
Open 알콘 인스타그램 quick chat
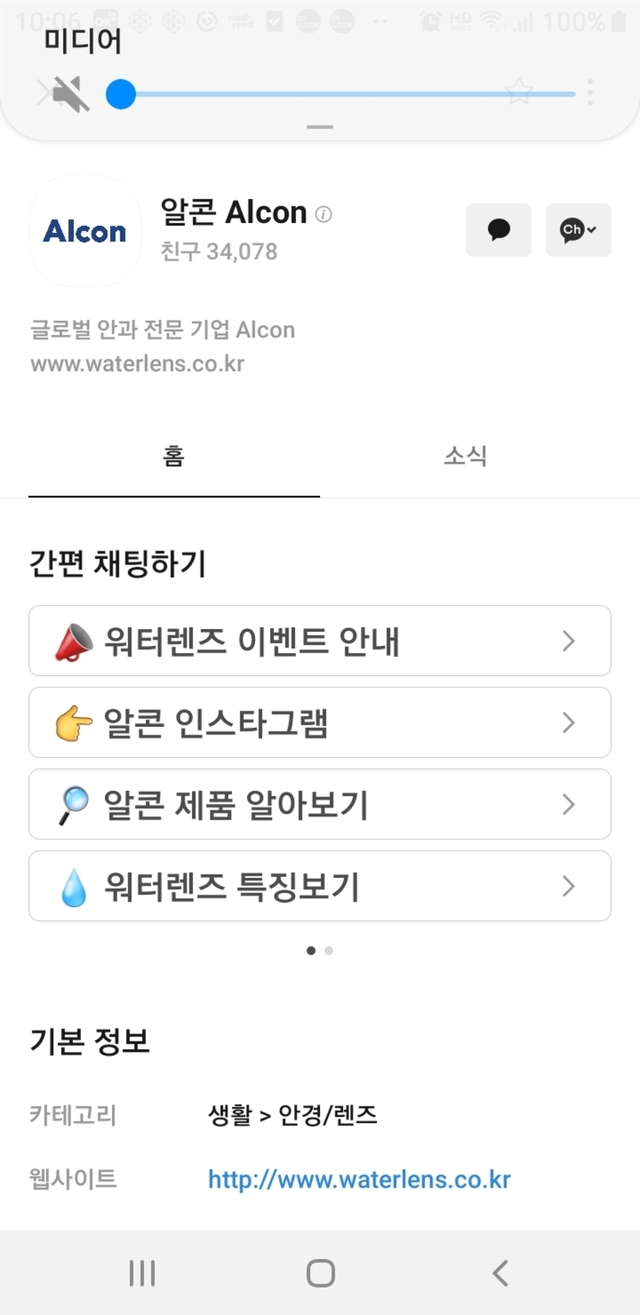pyautogui.click(x=320, y=722)
